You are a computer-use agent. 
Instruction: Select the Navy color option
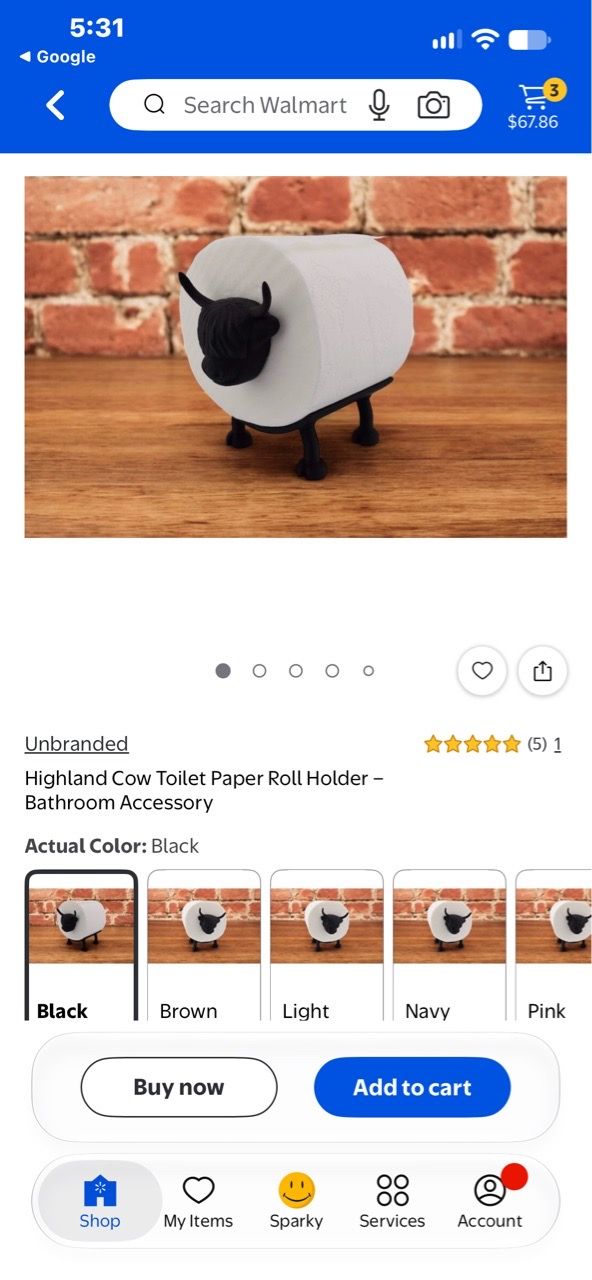pyautogui.click(x=450, y=945)
